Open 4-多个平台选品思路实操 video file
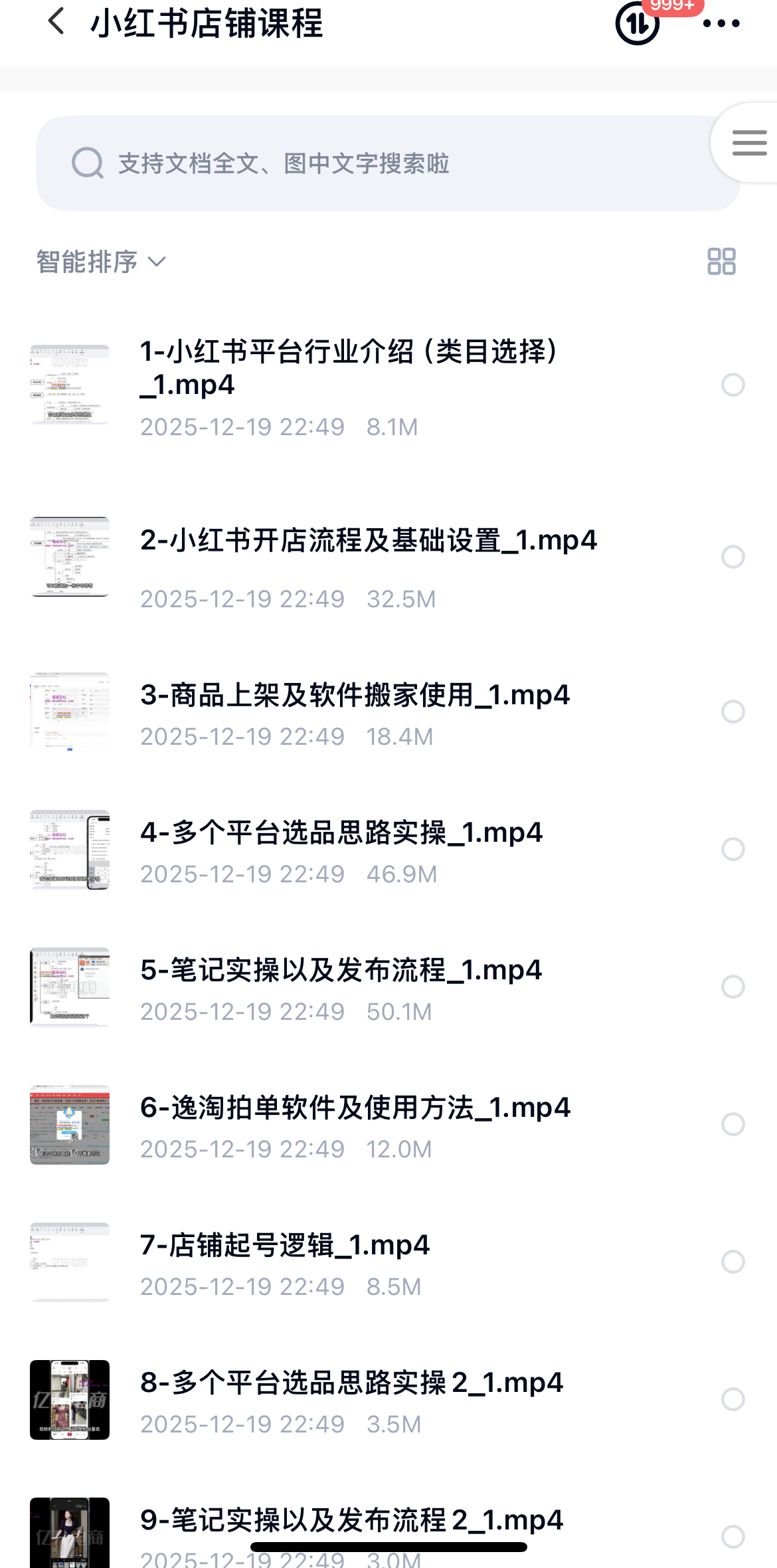 coord(341,833)
